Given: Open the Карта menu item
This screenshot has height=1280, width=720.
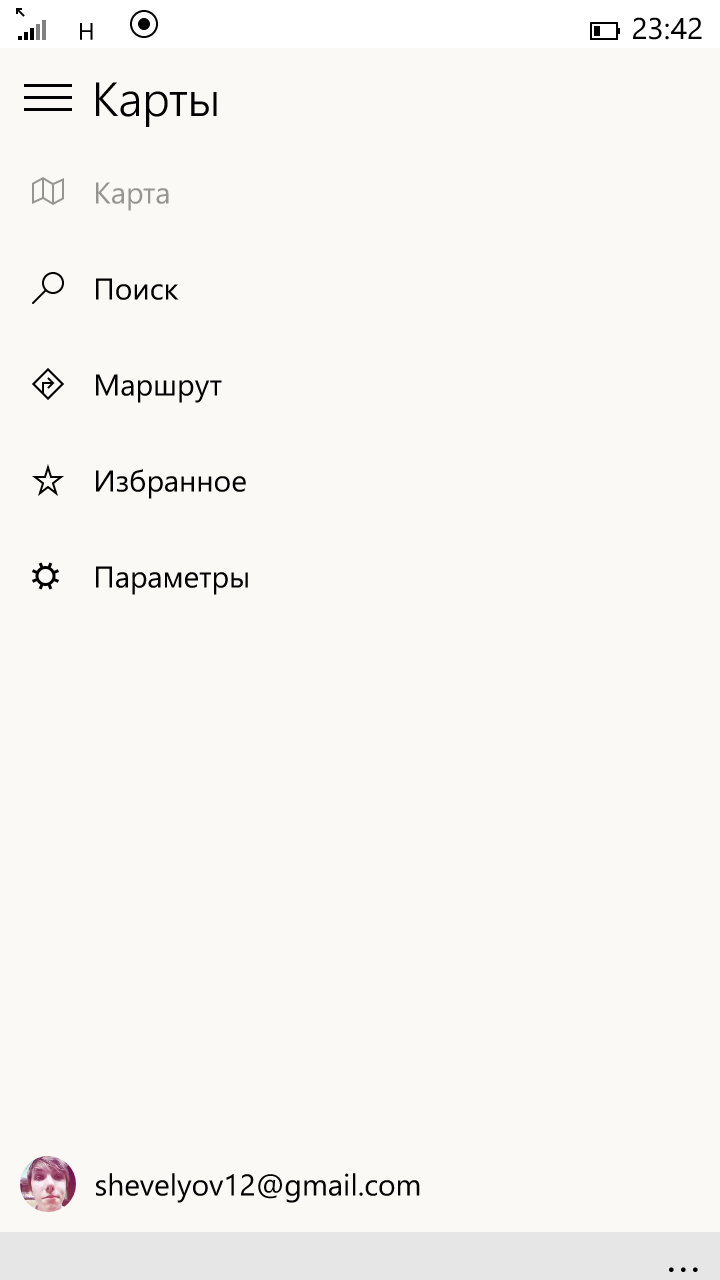Looking at the screenshot, I should tap(360, 193).
